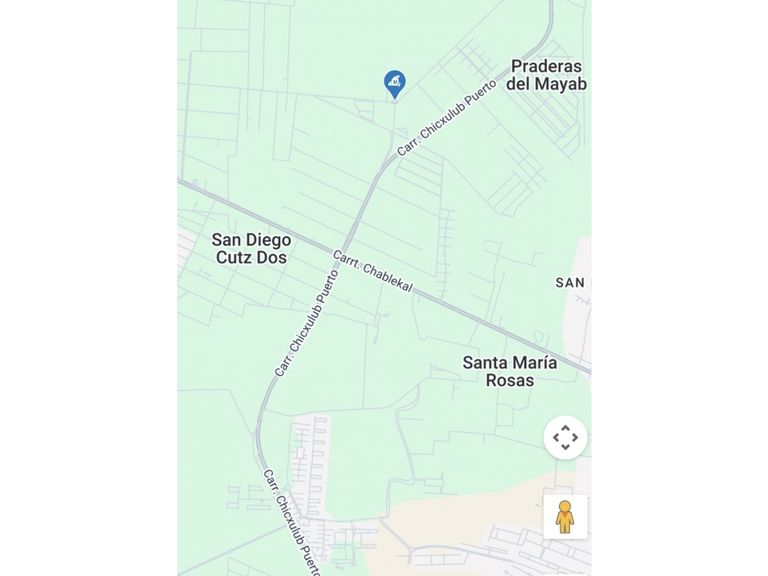Tap the blue location pin marker

pos(395,83)
